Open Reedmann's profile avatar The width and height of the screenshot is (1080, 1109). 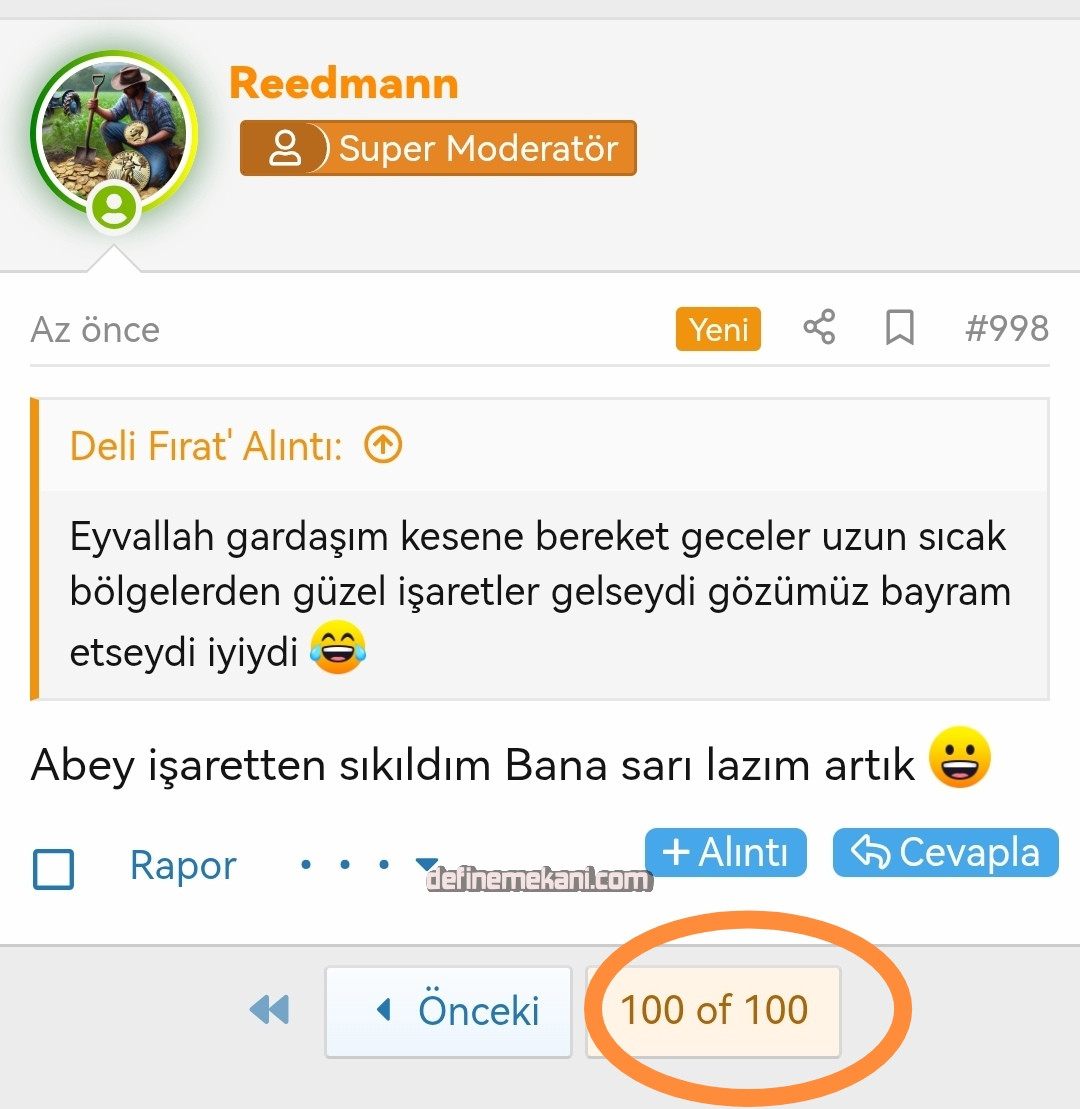click(113, 132)
